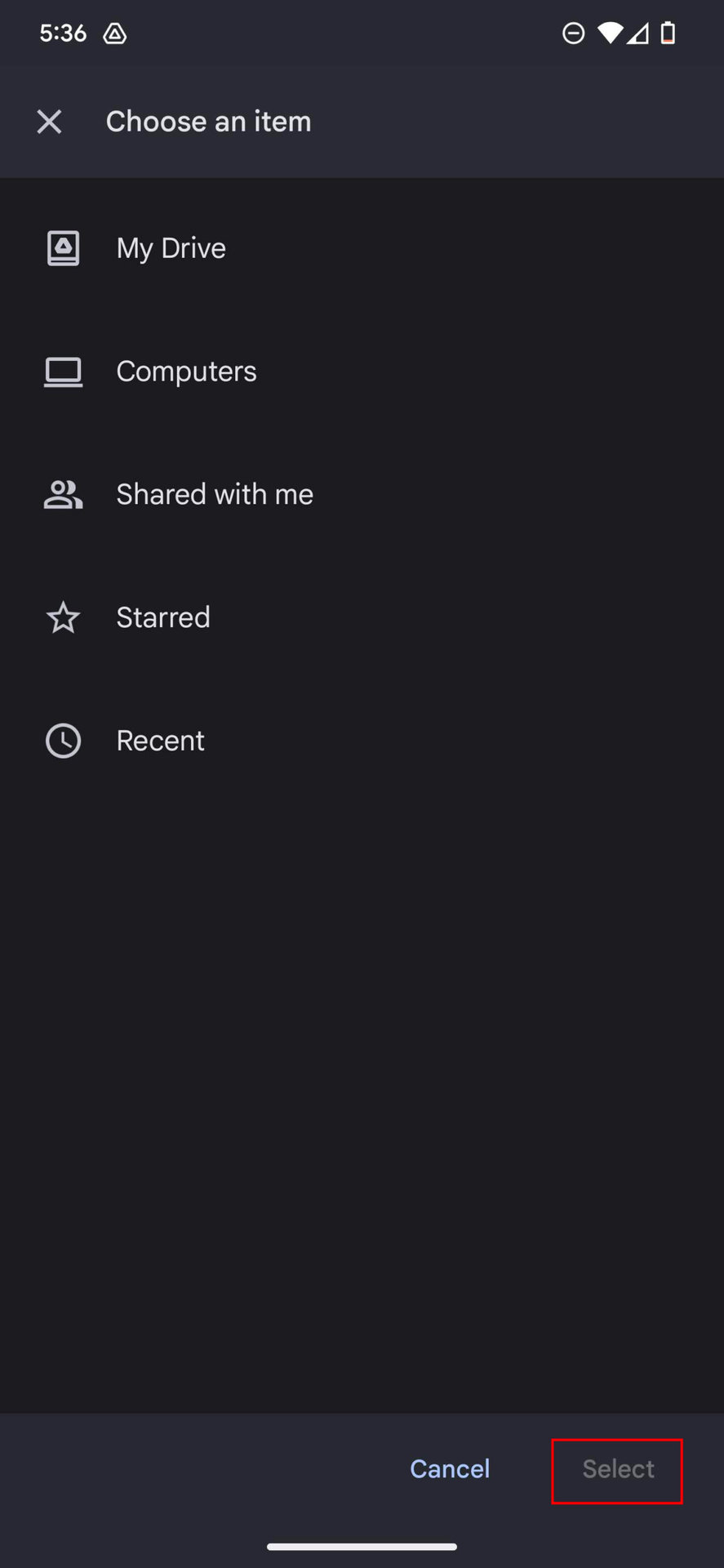Tap the Select button
The height and width of the screenshot is (1568, 724).
[x=618, y=1469]
